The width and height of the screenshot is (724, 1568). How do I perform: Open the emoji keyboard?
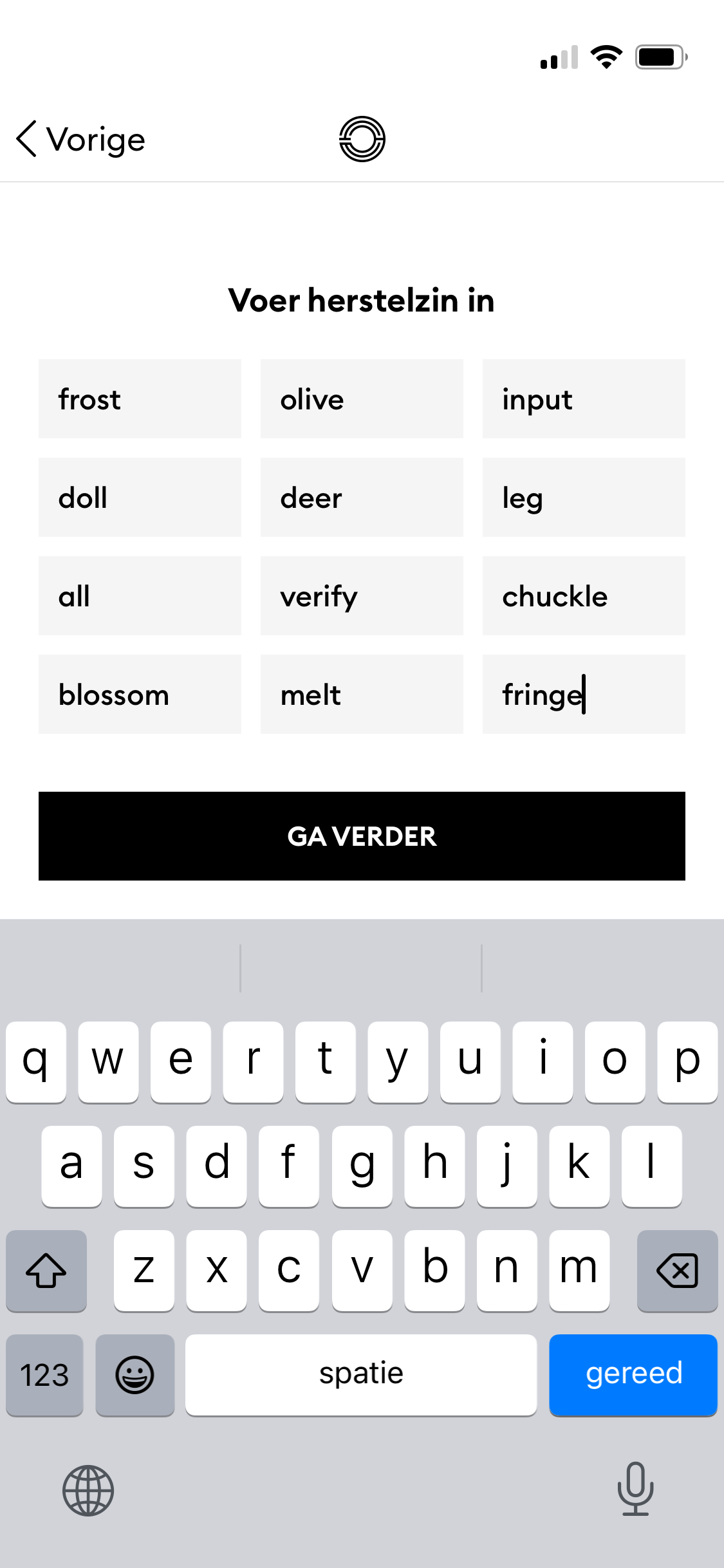pyautogui.click(x=135, y=1374)
